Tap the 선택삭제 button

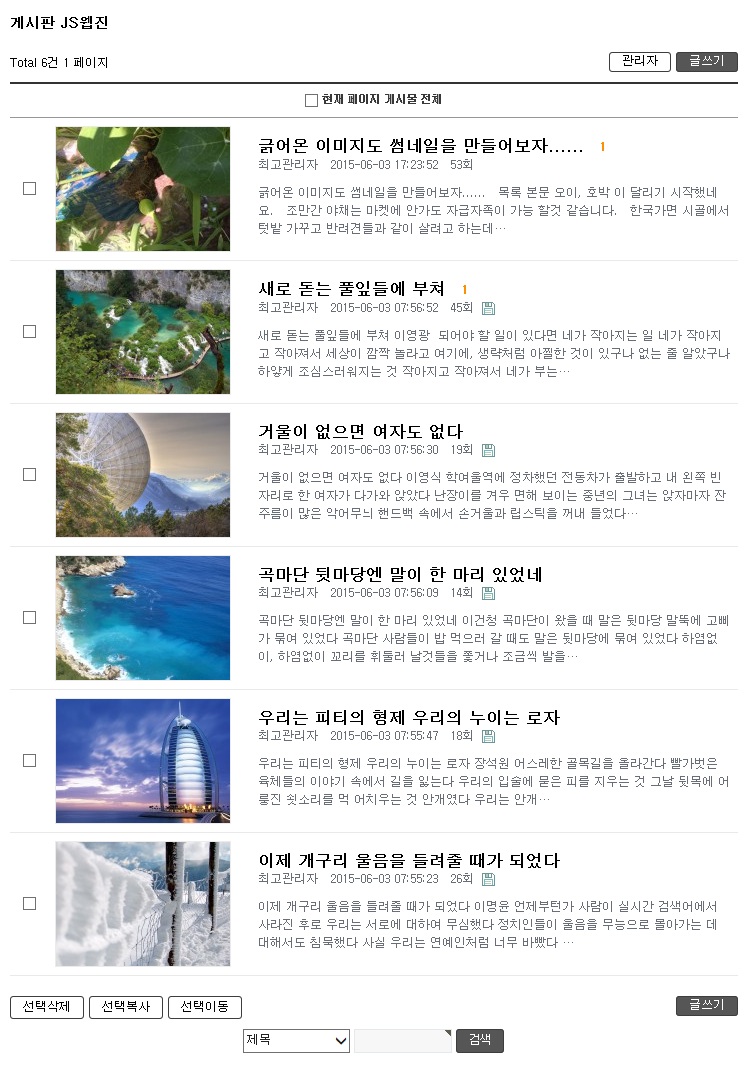(46, 1007)
